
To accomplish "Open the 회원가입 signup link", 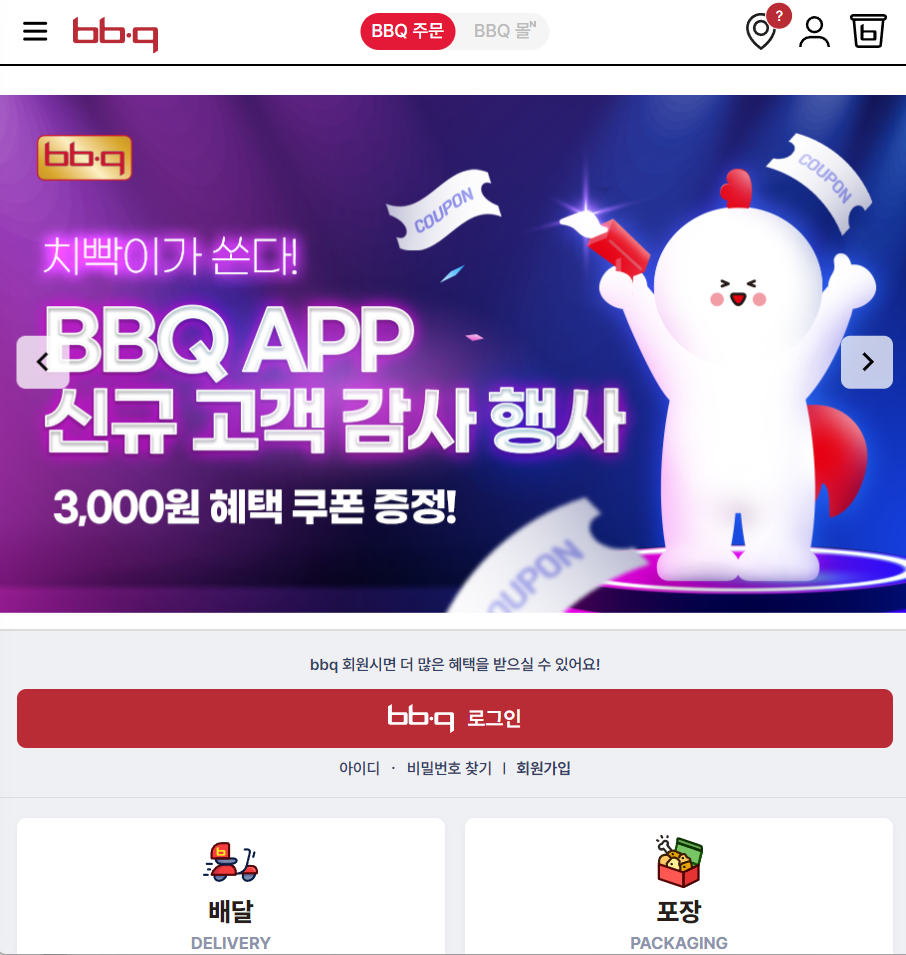I will (541, 768).
